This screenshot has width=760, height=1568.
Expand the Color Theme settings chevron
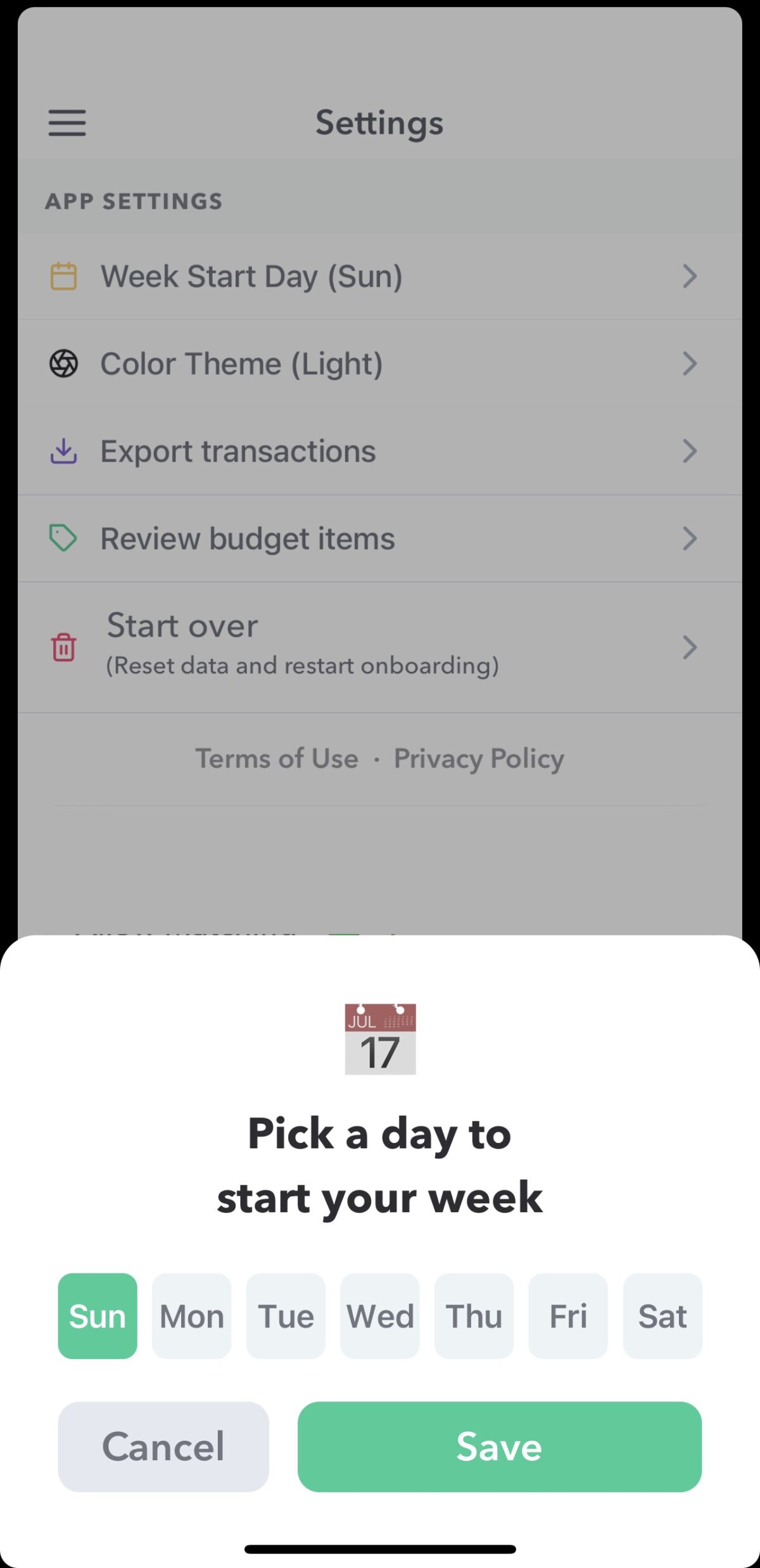[x=690, y=363]
